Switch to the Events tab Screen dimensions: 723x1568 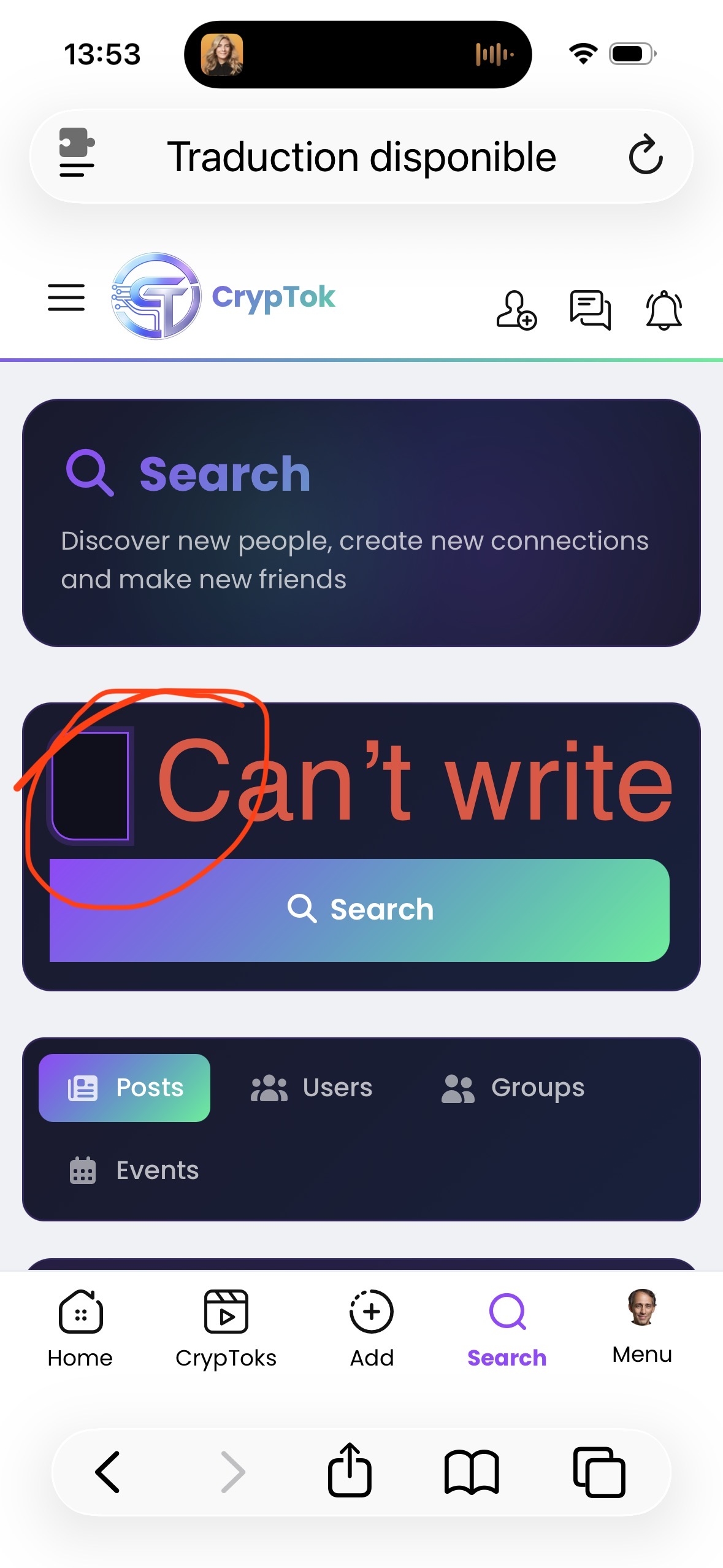[x=134, y=1170]
